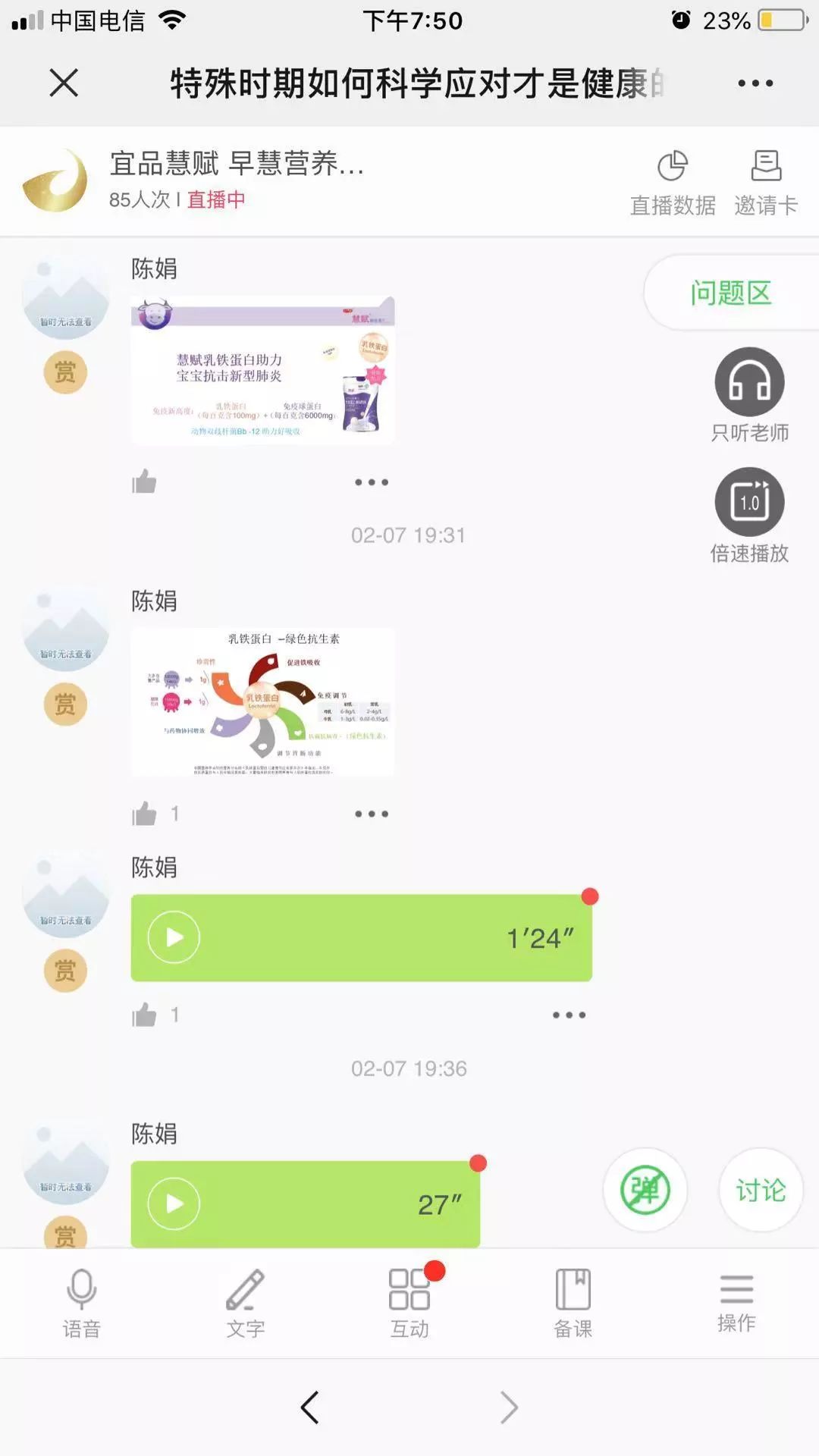Image resolution: width=819 pixels, height=1456 pixels.
Task: Select the 文字 text input option
Action: coord(245,1302)
